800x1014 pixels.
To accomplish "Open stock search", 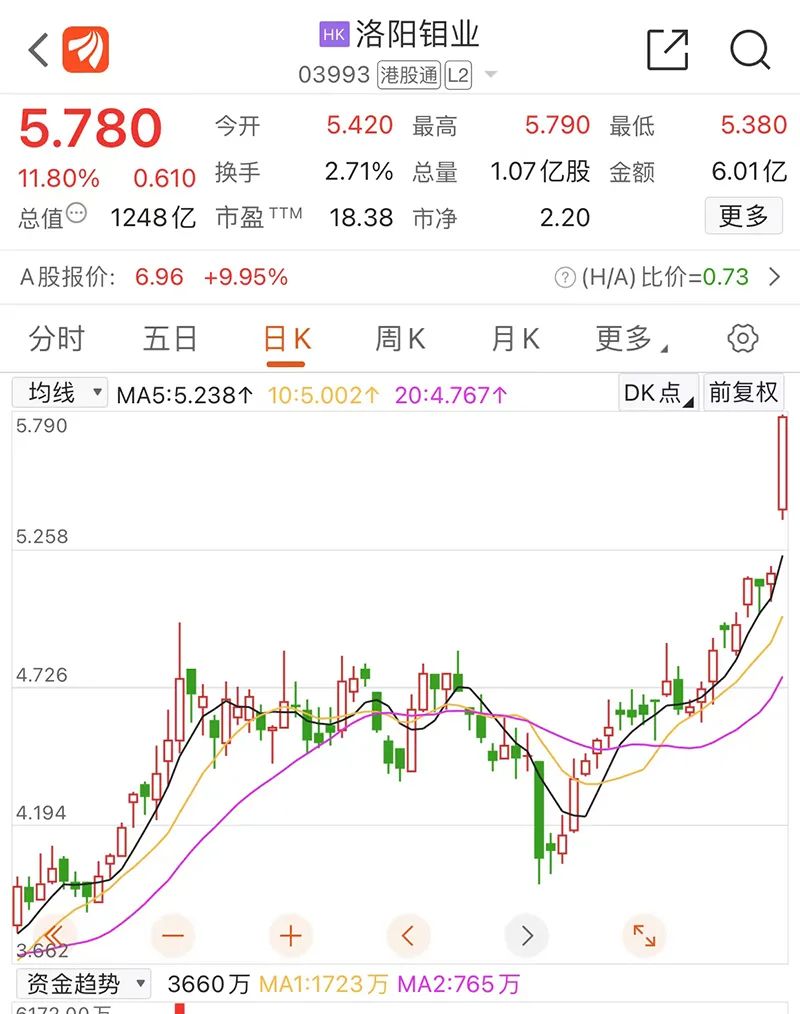I will coord(749,50).
